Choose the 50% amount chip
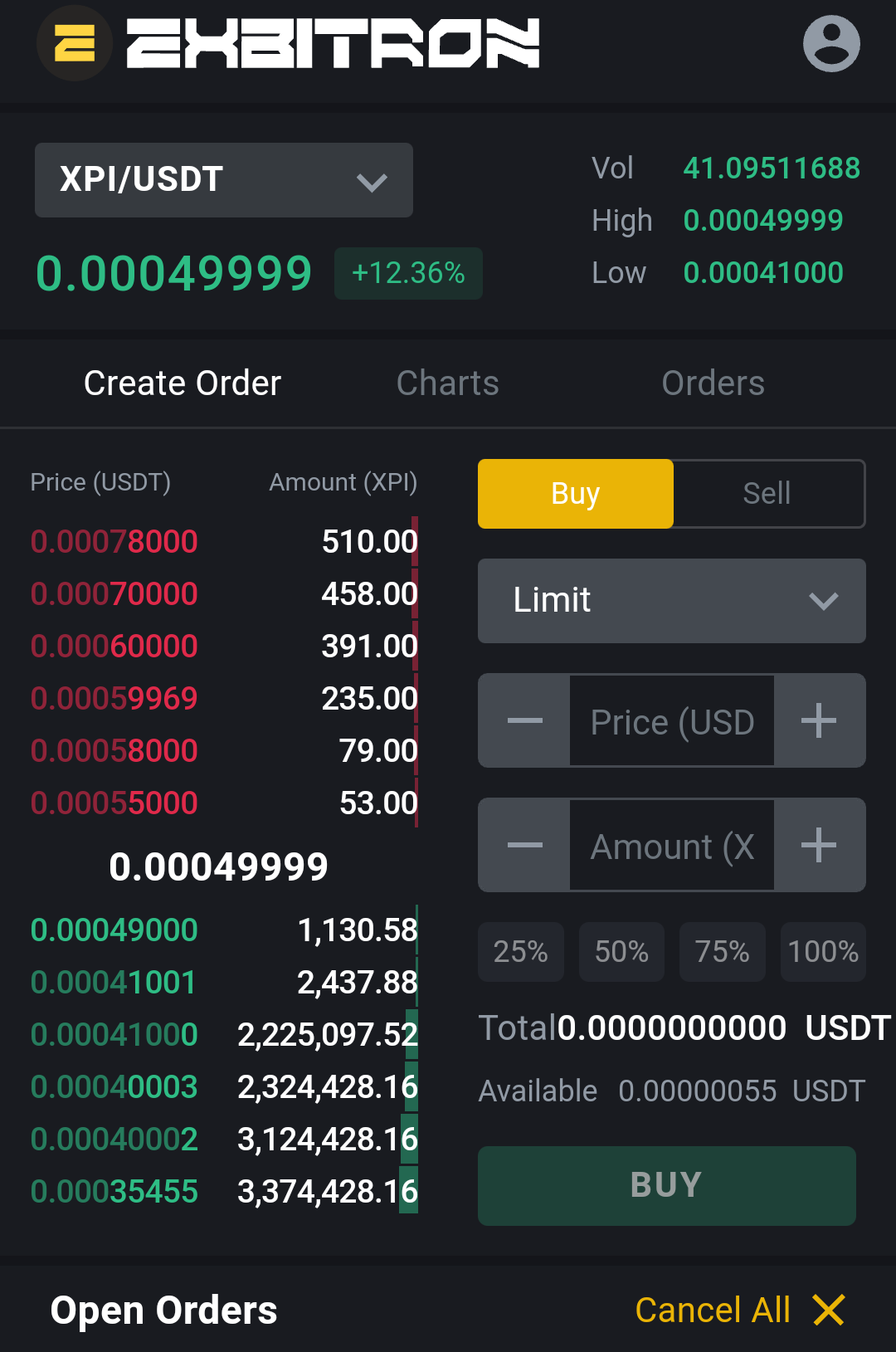This screenshot has height=1352, width=896. click(x=622, y=952)
